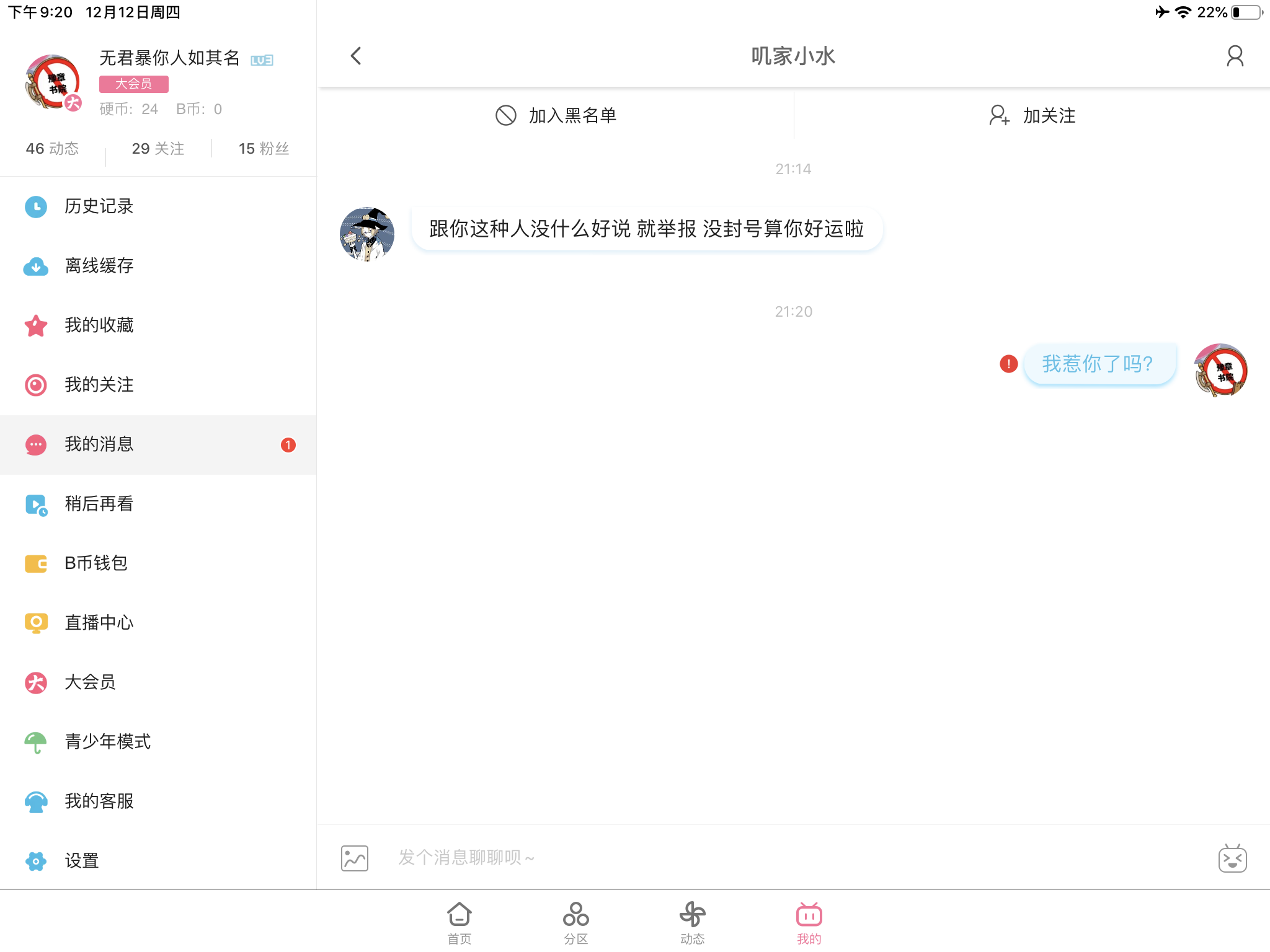Open the emoji sticker picker
Screen dimensions: 1270x952
[1232, 858]
